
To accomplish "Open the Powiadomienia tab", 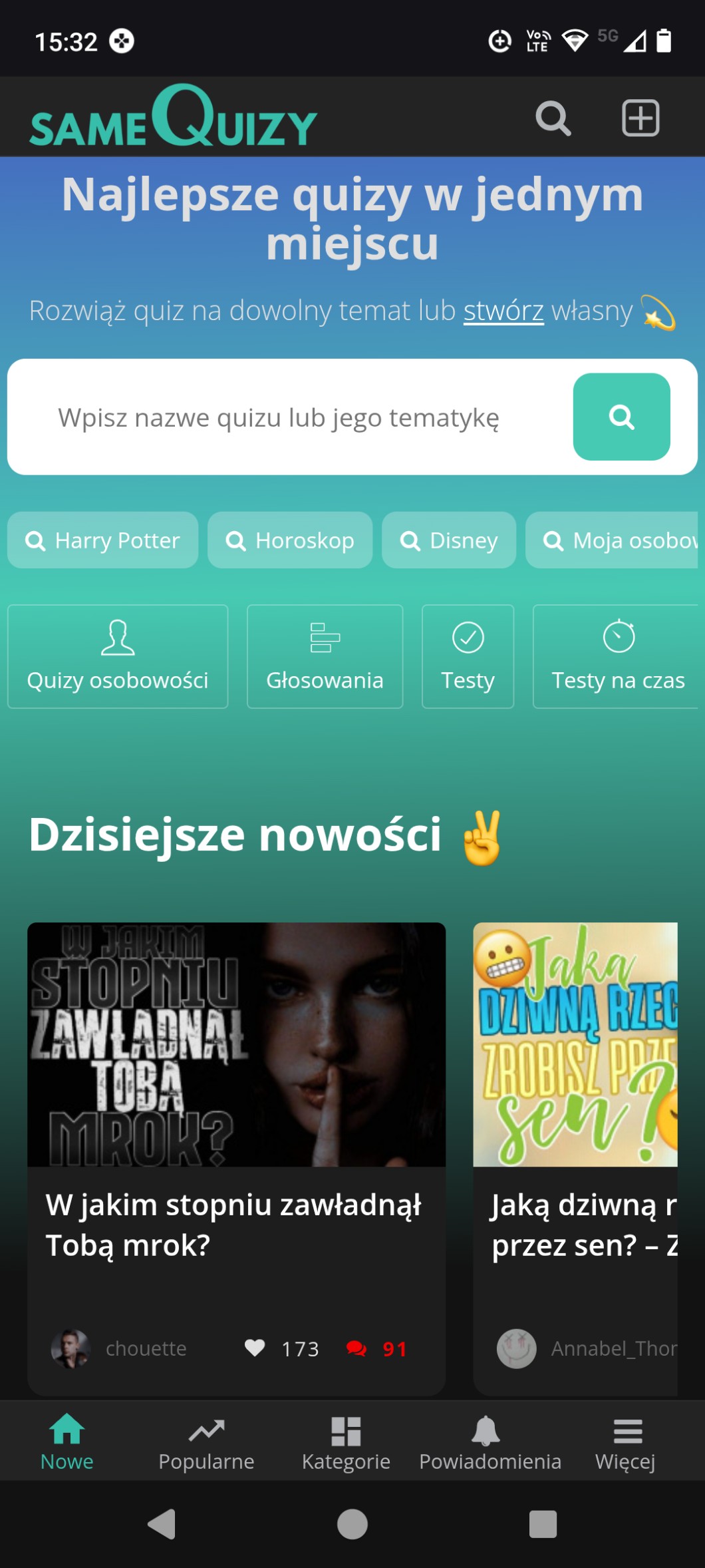I will pos(490,1442).
